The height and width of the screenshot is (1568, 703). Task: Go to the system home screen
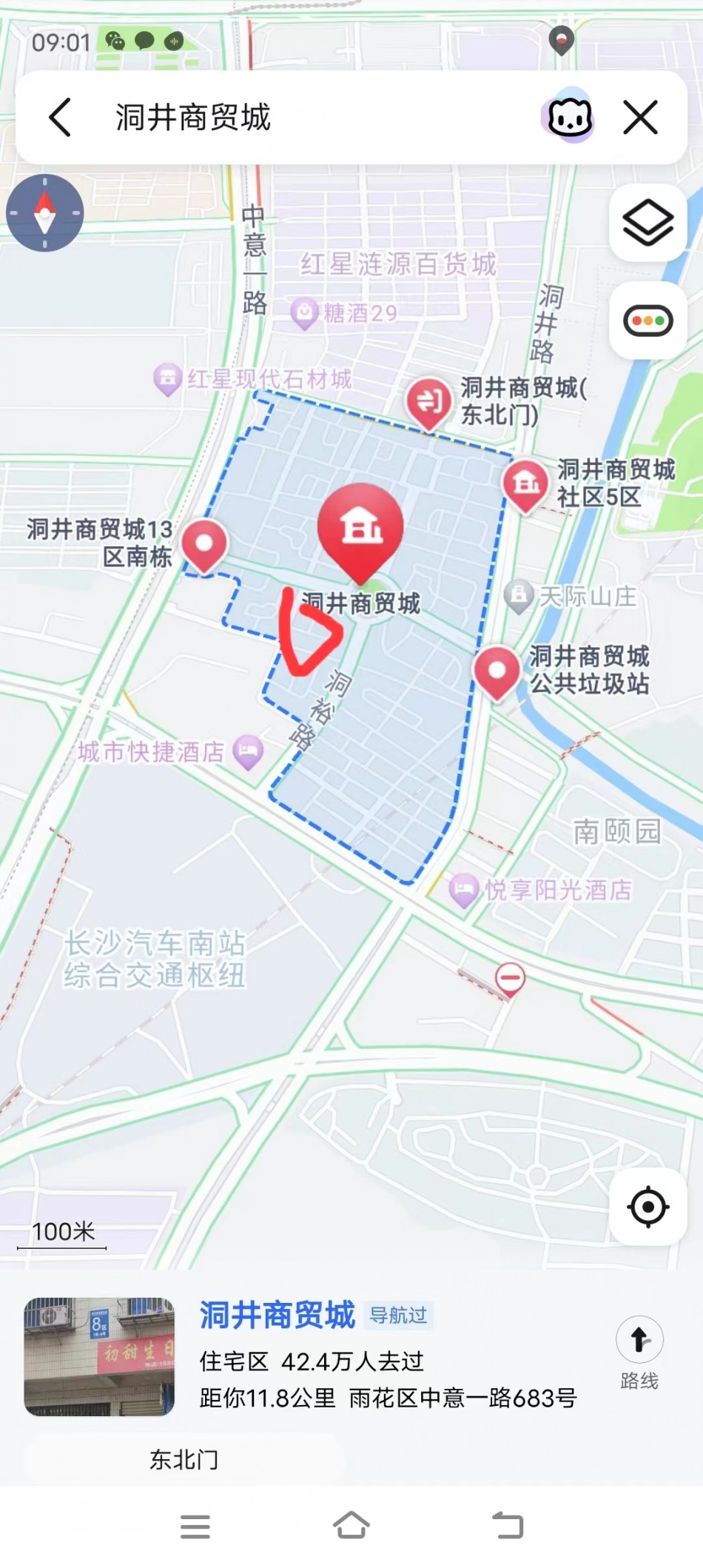point(351,1527)
